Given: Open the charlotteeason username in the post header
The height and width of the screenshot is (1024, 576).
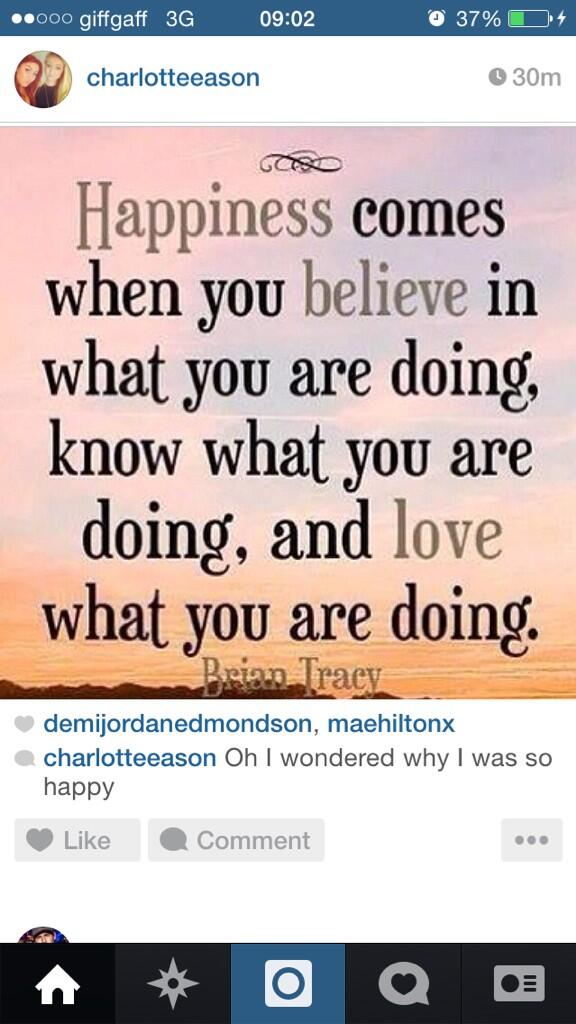Looking at the screenshot, I should coord(173,78).
